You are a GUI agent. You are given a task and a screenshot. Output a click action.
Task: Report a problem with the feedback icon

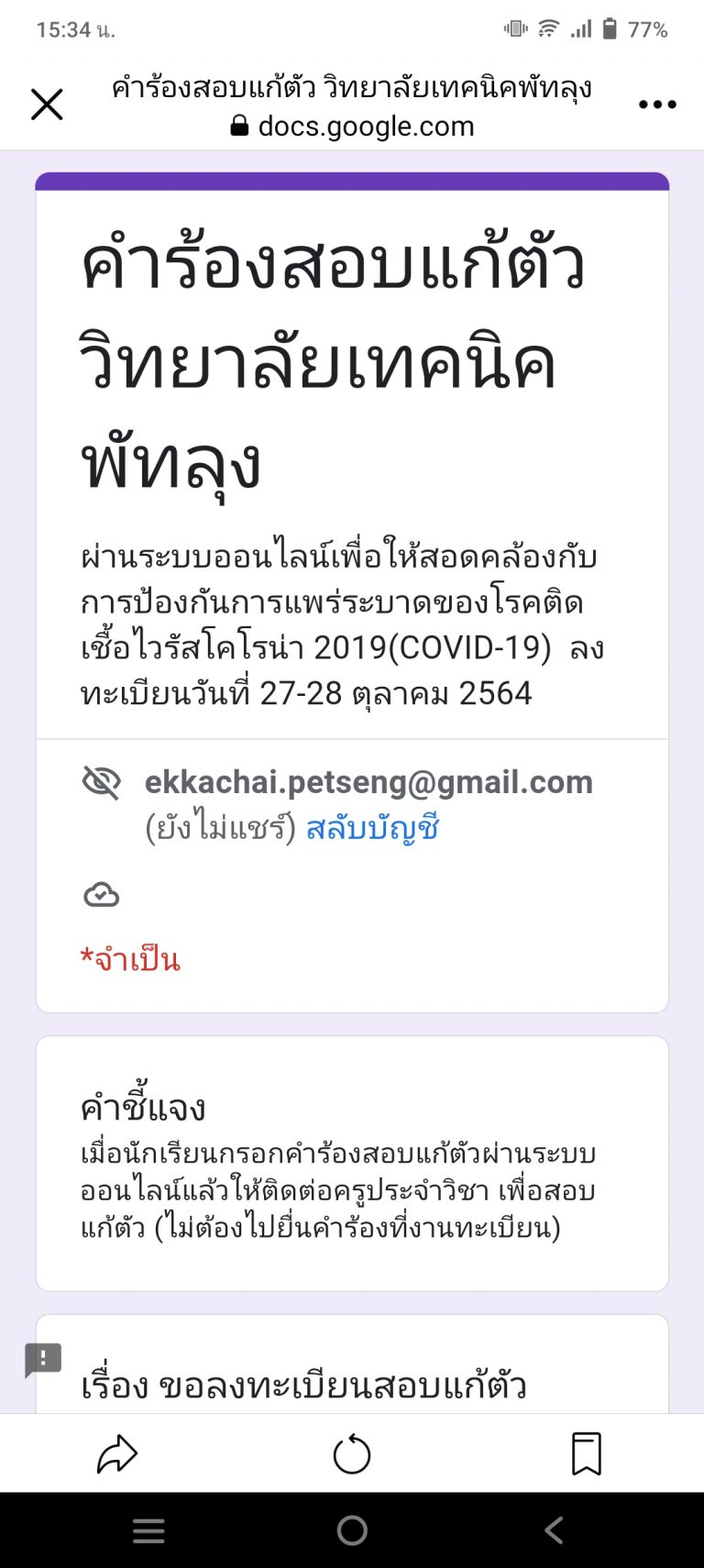pyautogui.click(x=43, y=1359)
